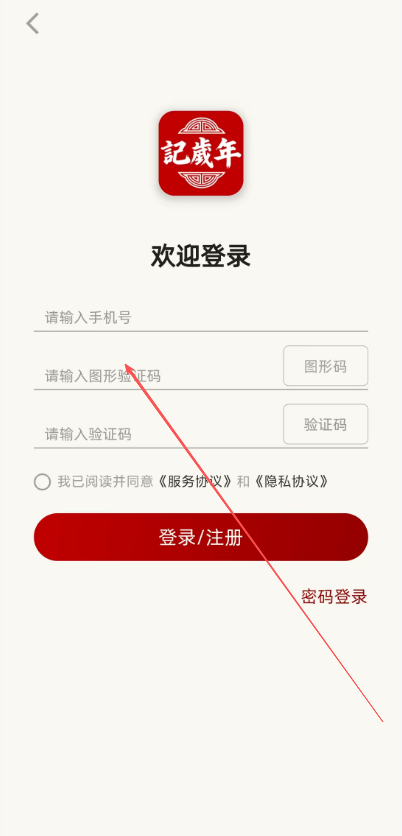Focus the graphic verification code field
Viewport: 402px width, 836px height.
[x=158, y=376]
